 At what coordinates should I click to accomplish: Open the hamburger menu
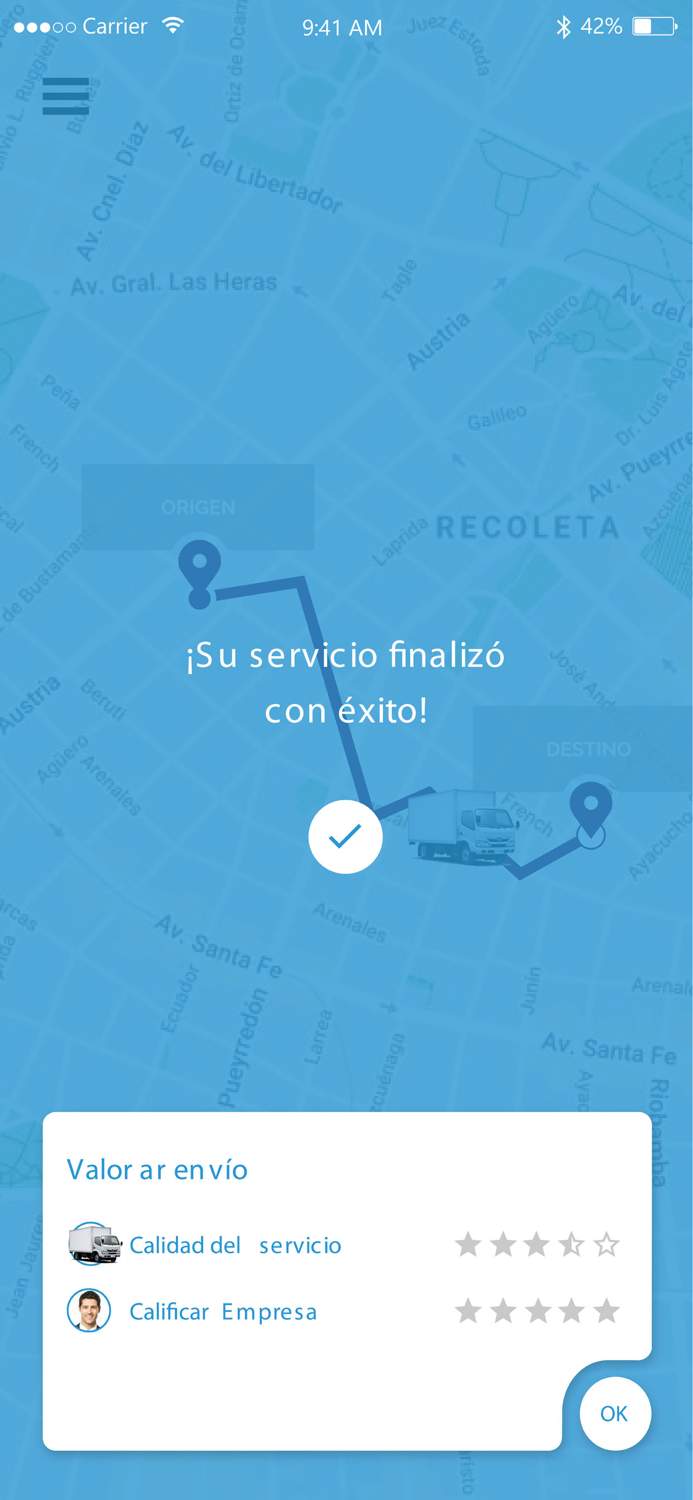tap(65, 97)
